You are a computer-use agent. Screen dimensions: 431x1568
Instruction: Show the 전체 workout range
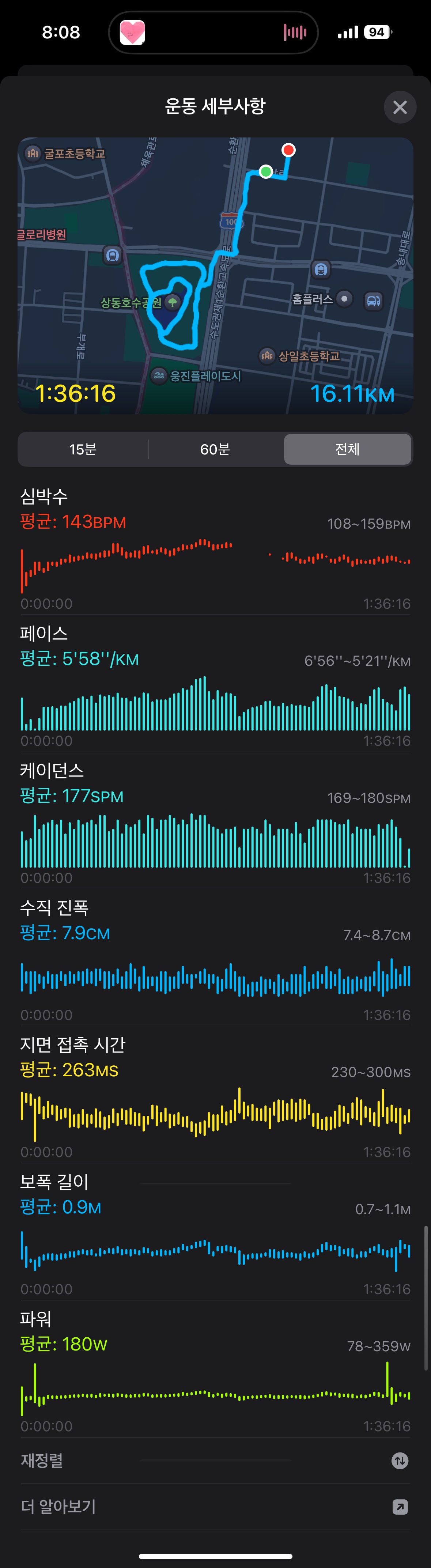pos(347,449)
